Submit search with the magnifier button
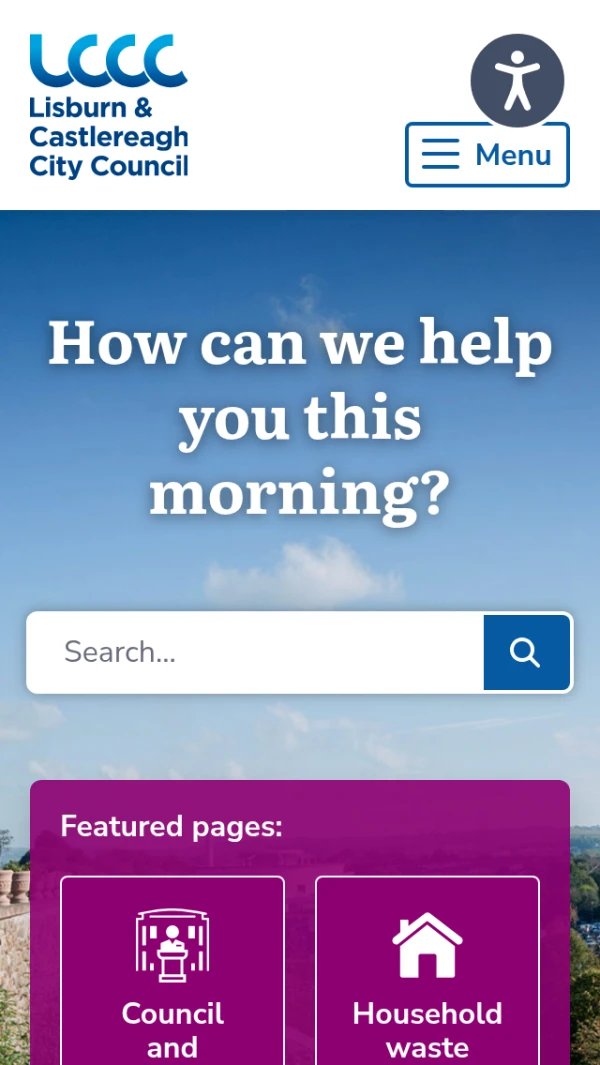 click(x=526, y=652)
